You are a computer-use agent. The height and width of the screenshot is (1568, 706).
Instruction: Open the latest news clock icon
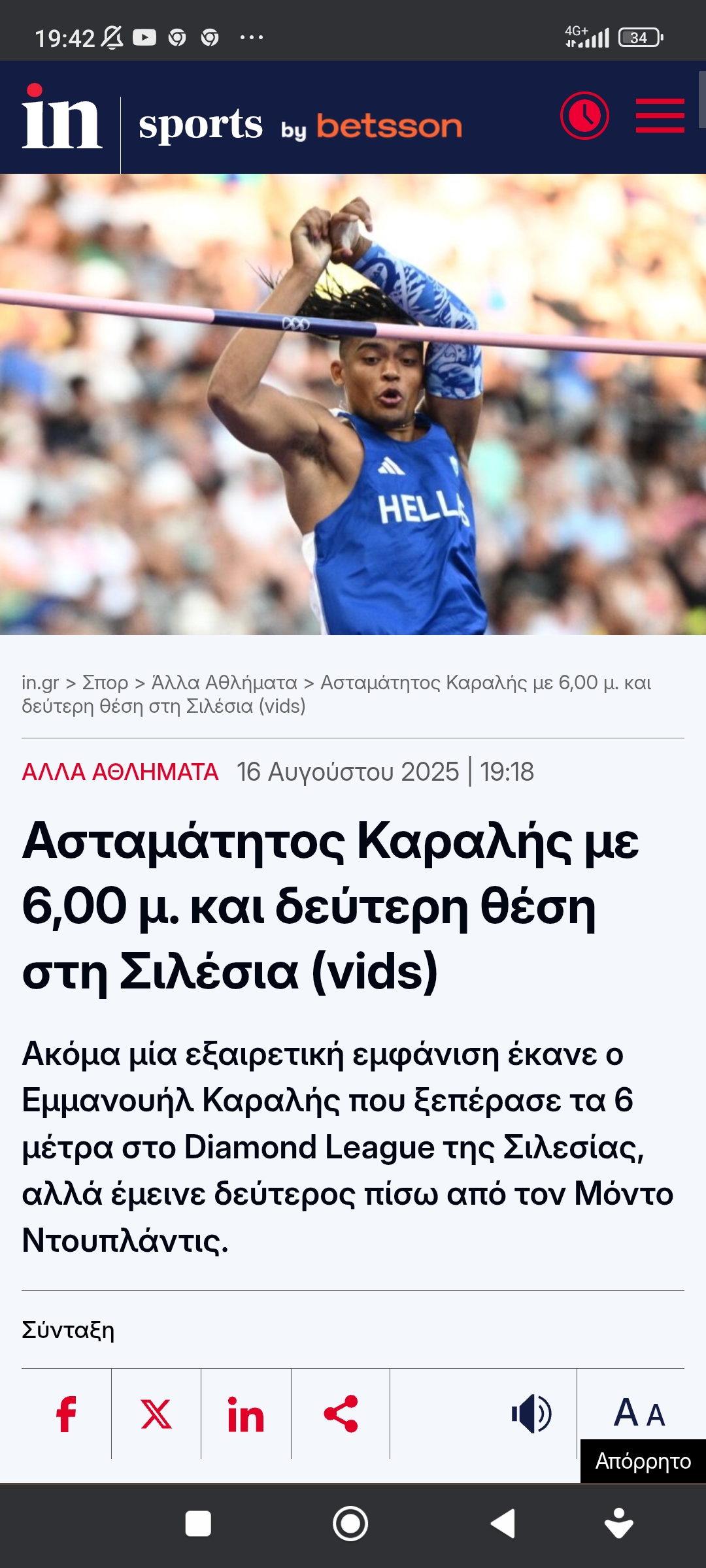(x=584, y=116)
